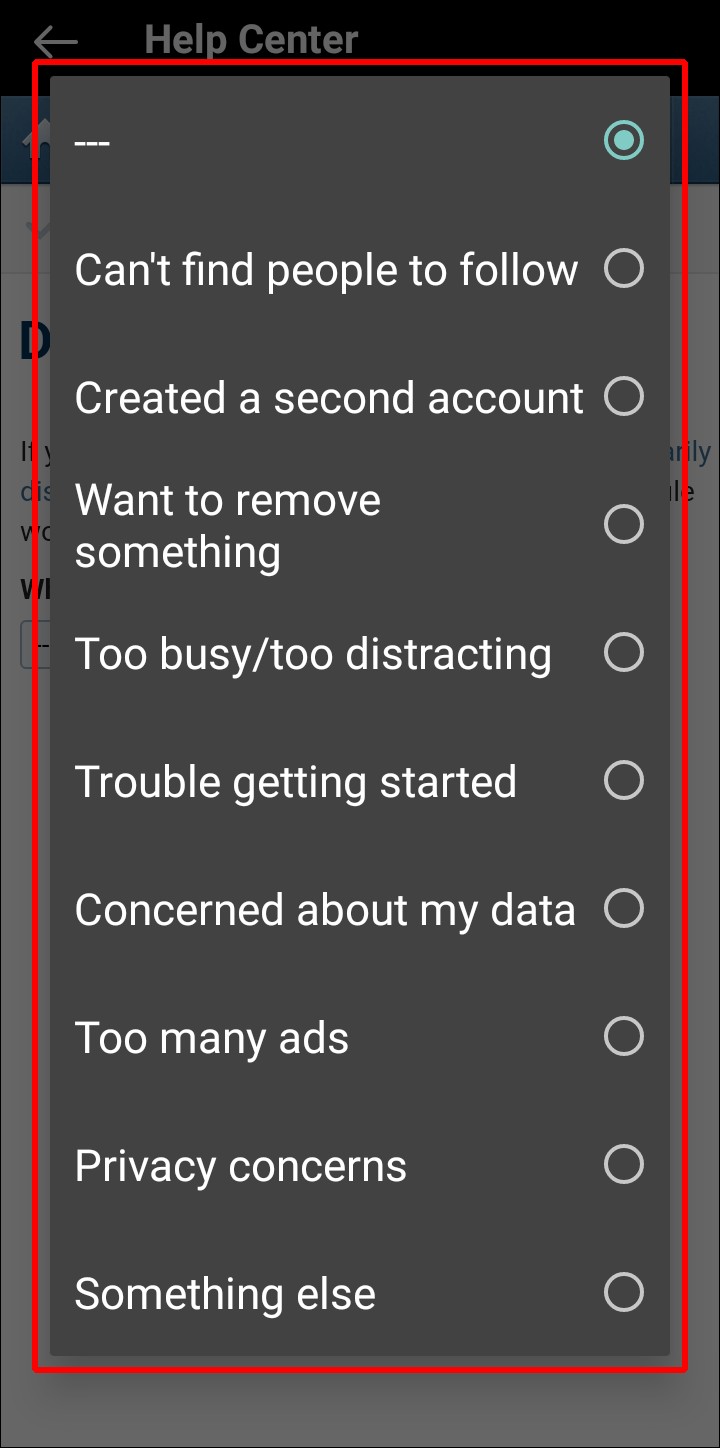Viewport: 720px width, 1448px height.
Task: Pick 'Concerned about my data'
Action: click(360, 908)
